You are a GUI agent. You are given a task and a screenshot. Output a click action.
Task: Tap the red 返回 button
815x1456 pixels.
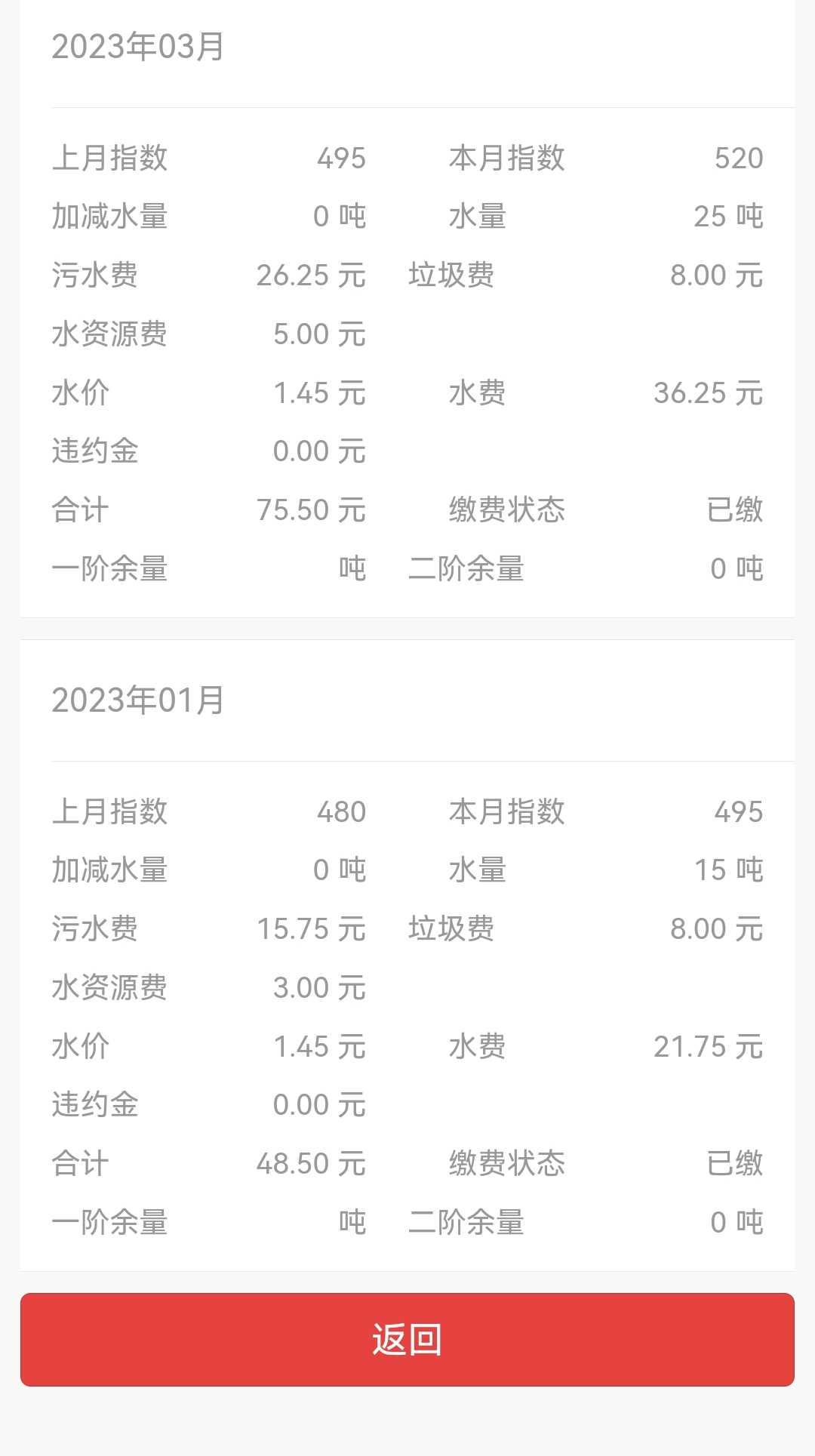click(407, 1340)
